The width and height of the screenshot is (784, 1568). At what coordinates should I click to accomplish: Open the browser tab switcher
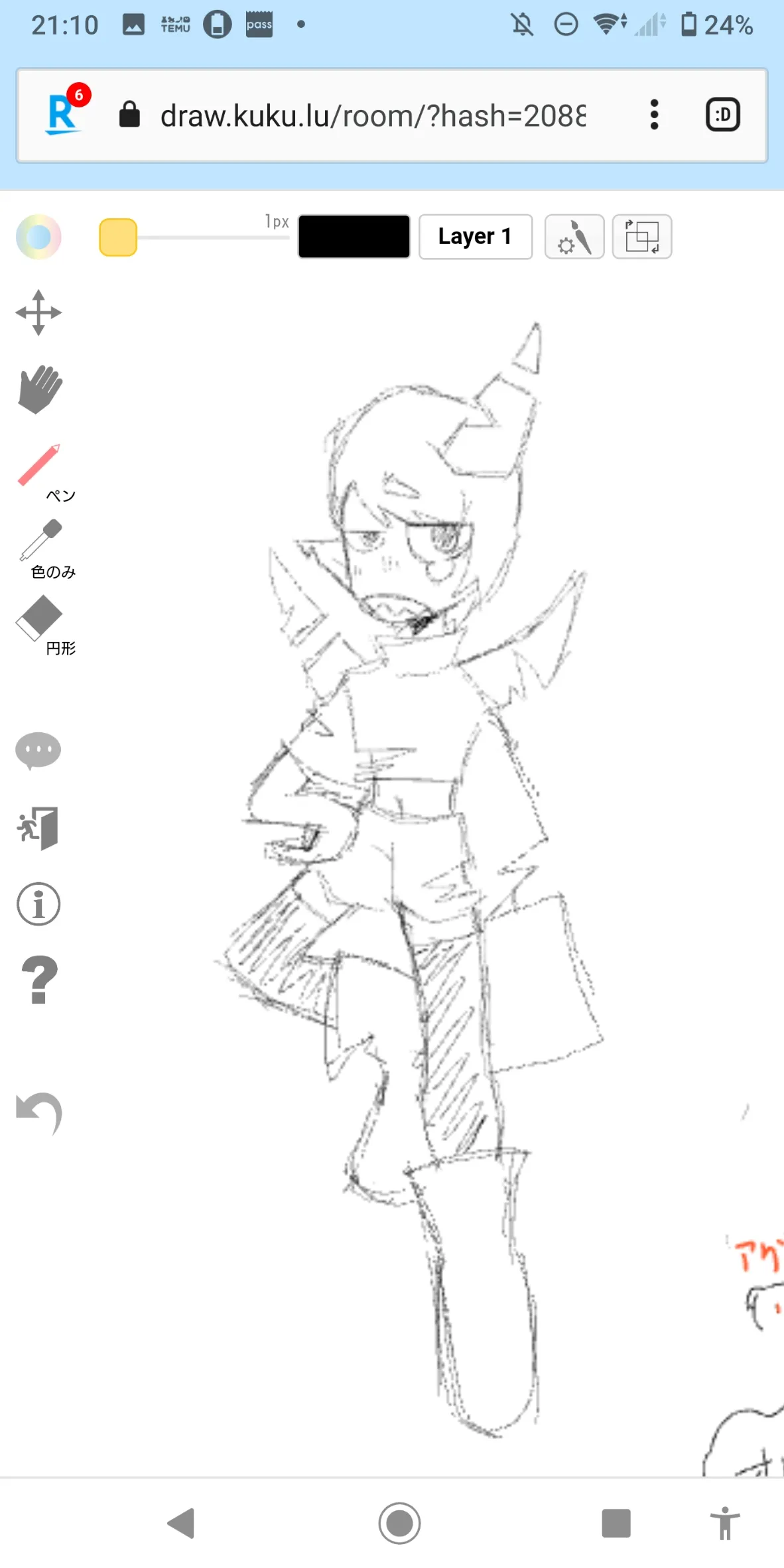(x=722, y=115)
